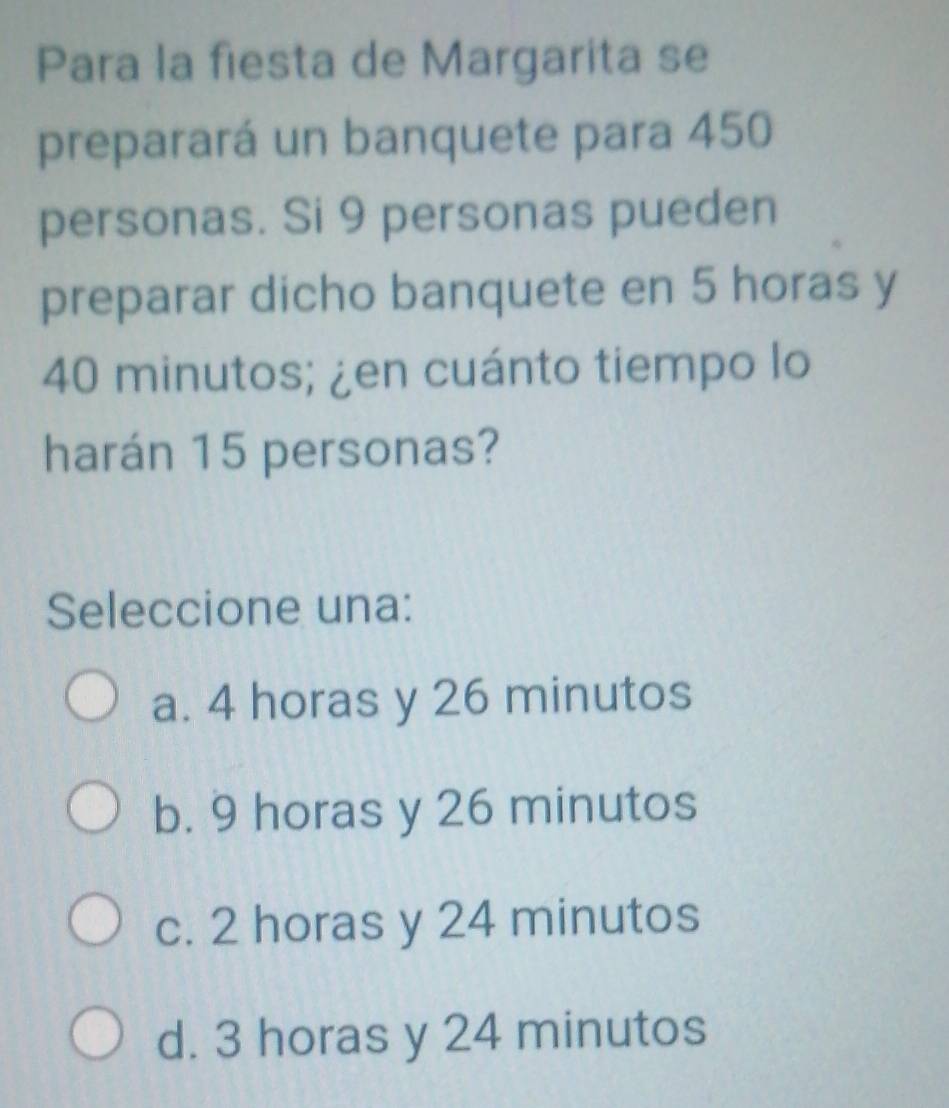Select option a. 4 horas y 26 minutos

[x=95, y=699]
